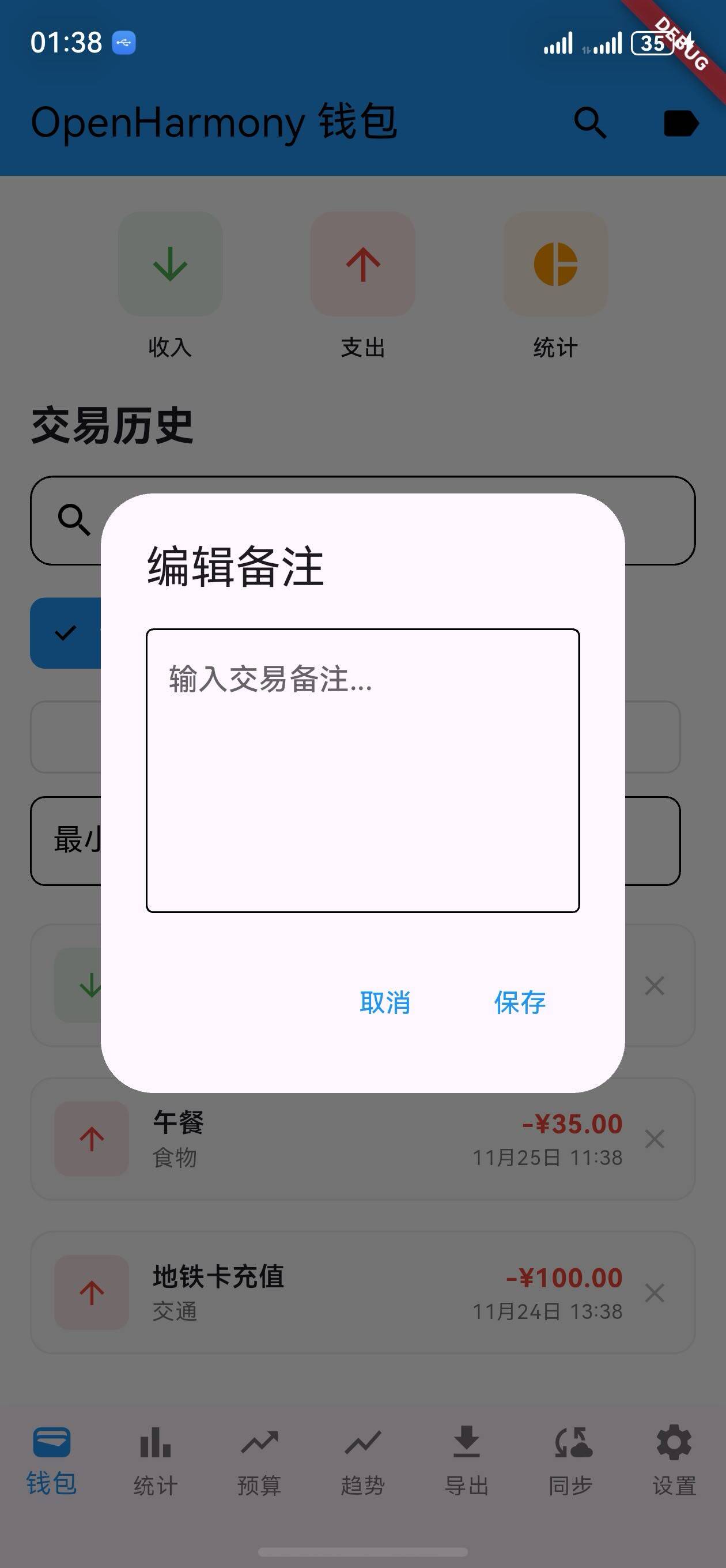Click the search magnifier in the app bar

pos(591,122)
